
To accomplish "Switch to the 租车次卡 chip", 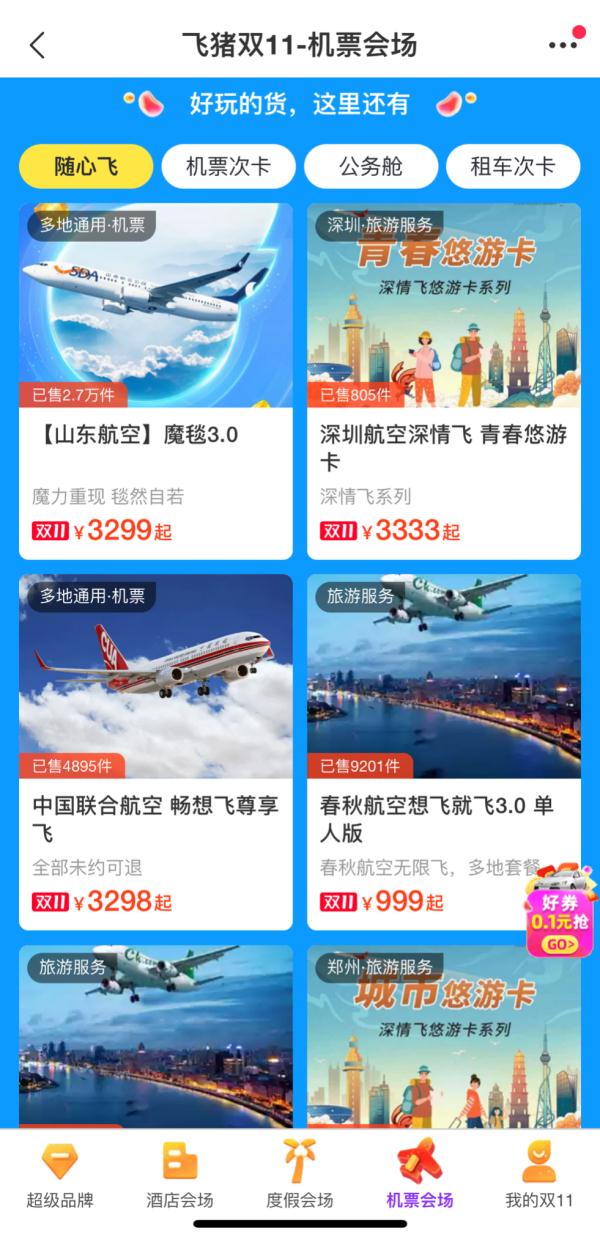I will coord(513,166).
